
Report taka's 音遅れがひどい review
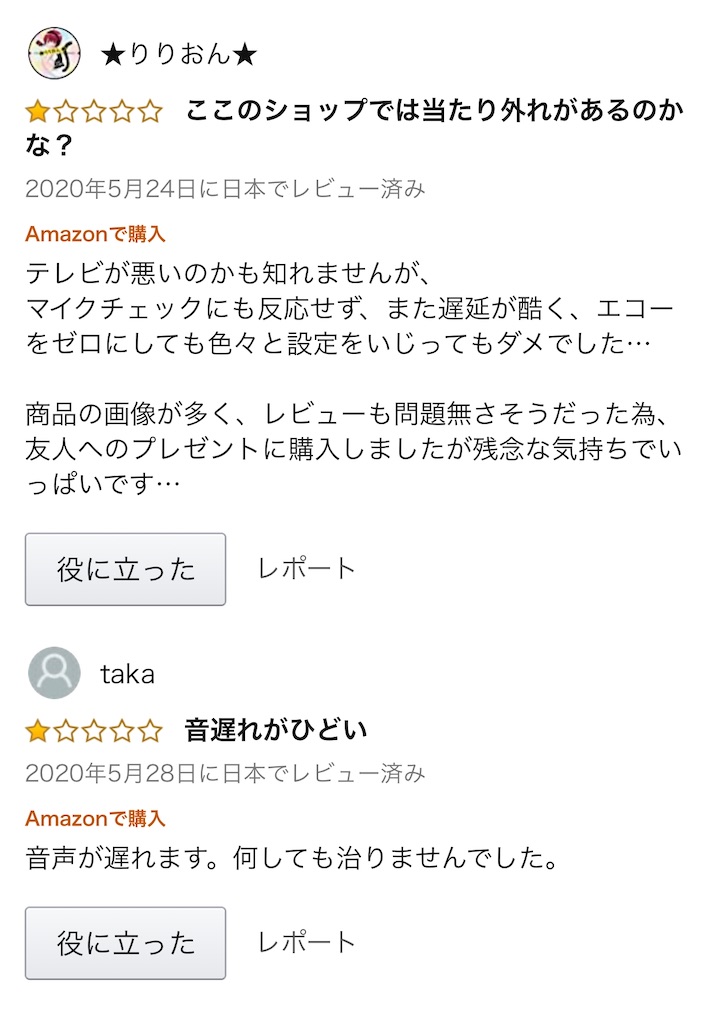click(x=306, y=942)
